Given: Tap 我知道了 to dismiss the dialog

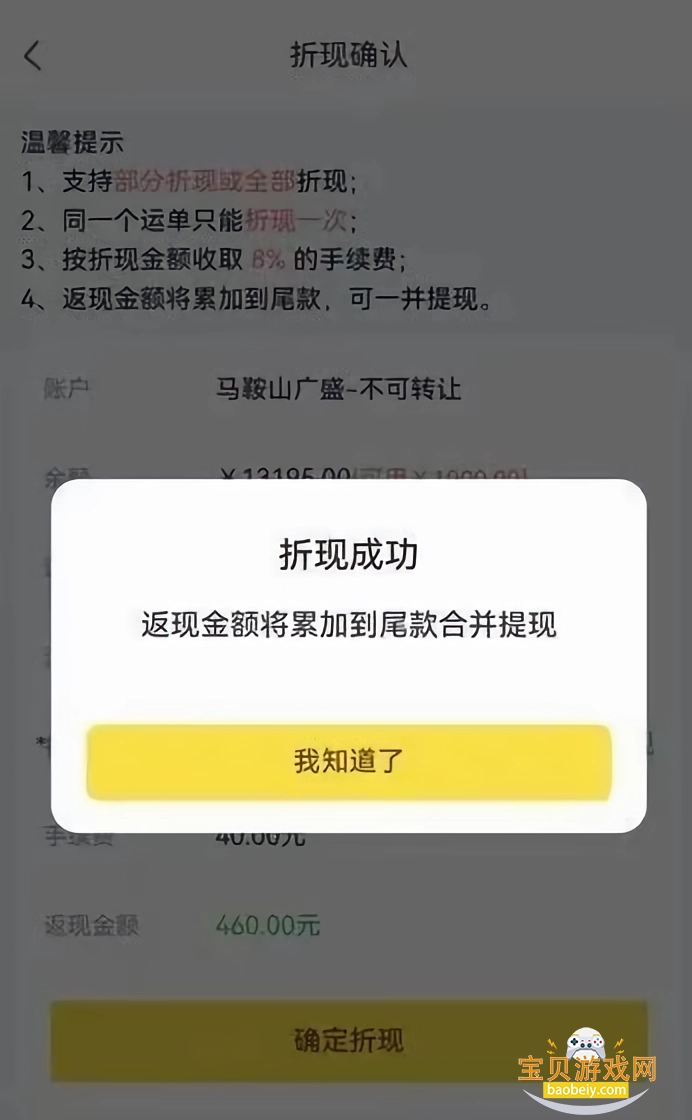Looking at the screenshot, I should (348, 762).
